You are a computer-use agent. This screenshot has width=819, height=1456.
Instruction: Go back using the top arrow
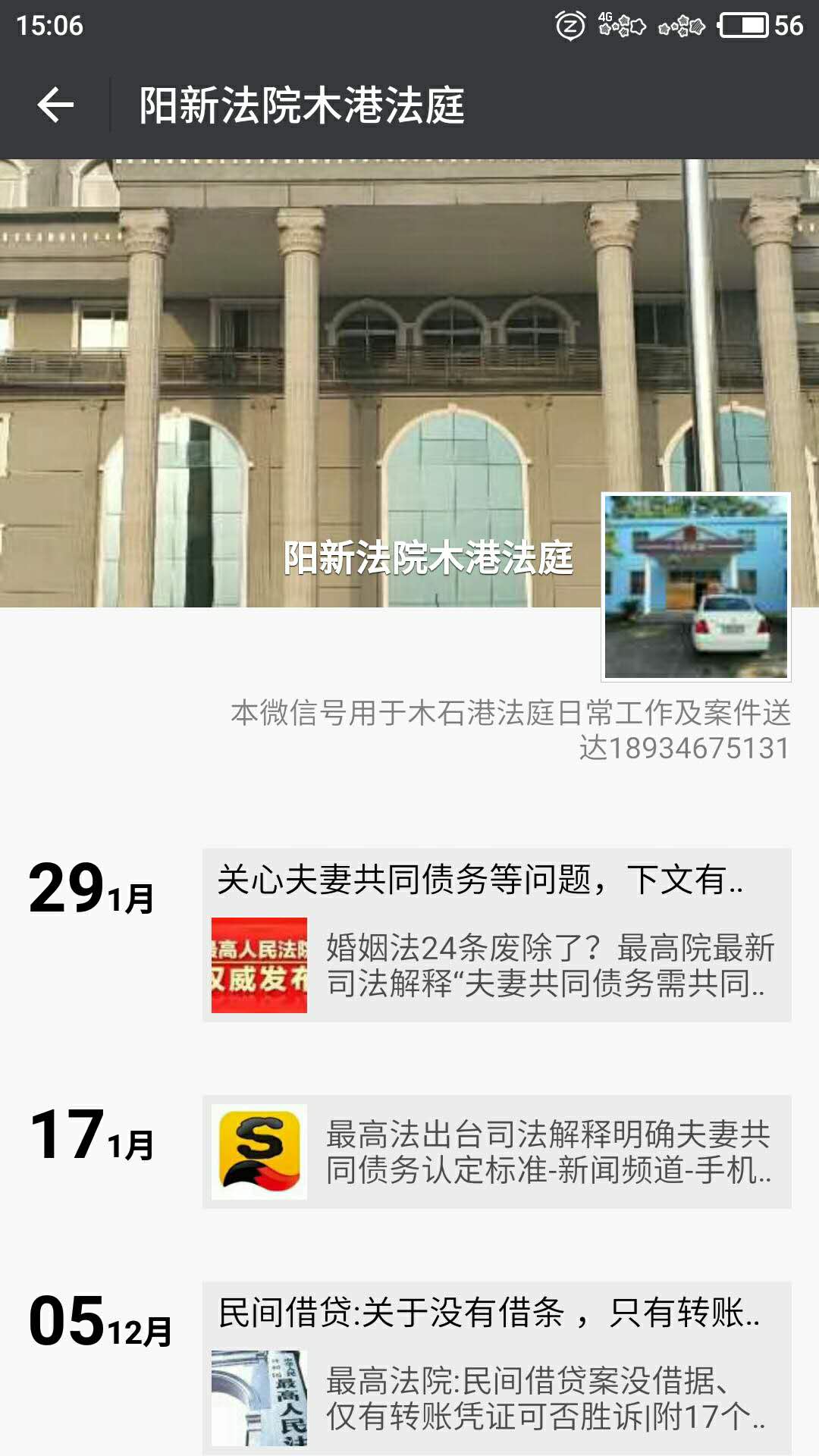pyautogui.click(x=55, y=105)
